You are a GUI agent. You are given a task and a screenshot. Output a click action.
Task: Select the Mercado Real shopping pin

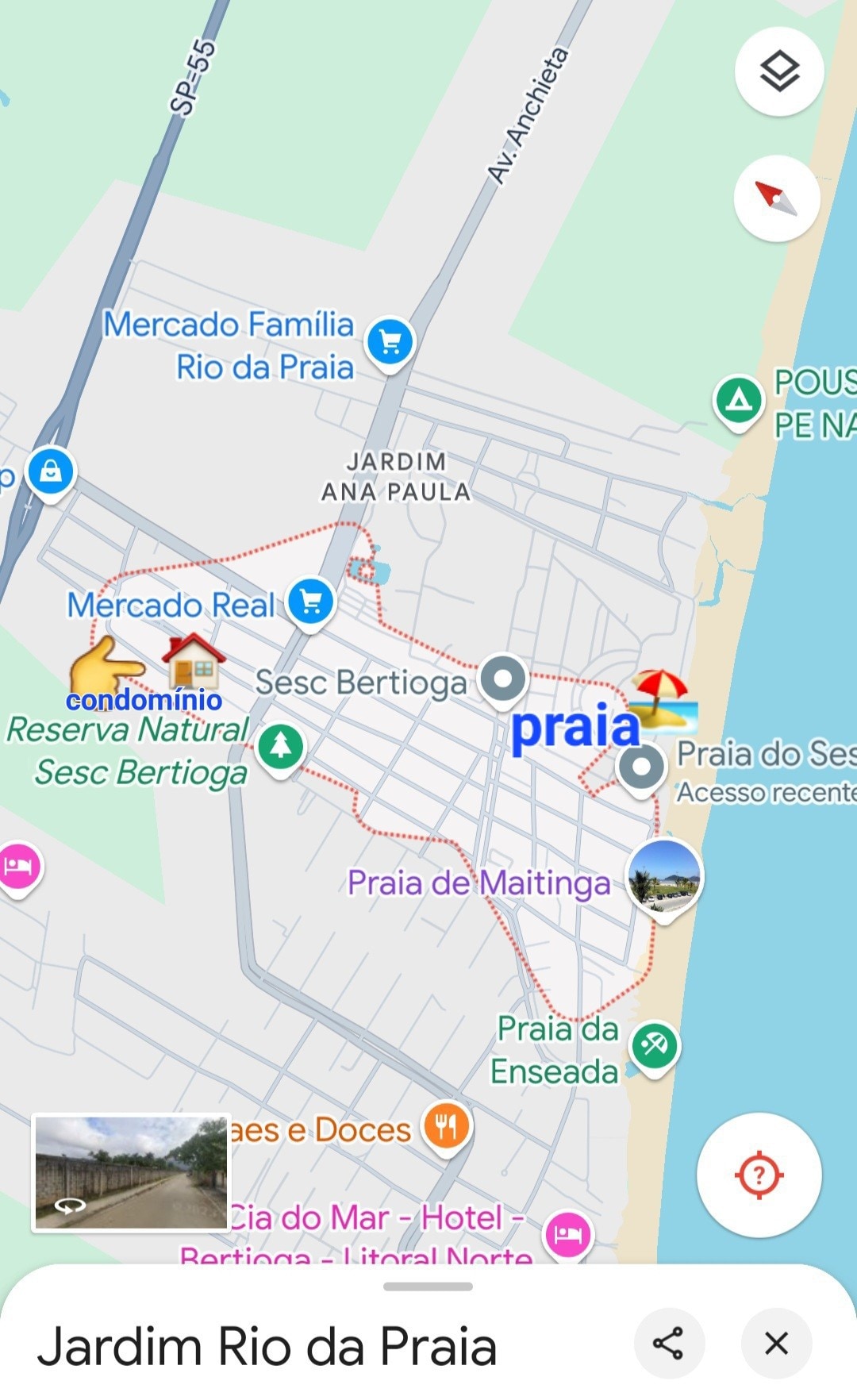tap(311, 604)
